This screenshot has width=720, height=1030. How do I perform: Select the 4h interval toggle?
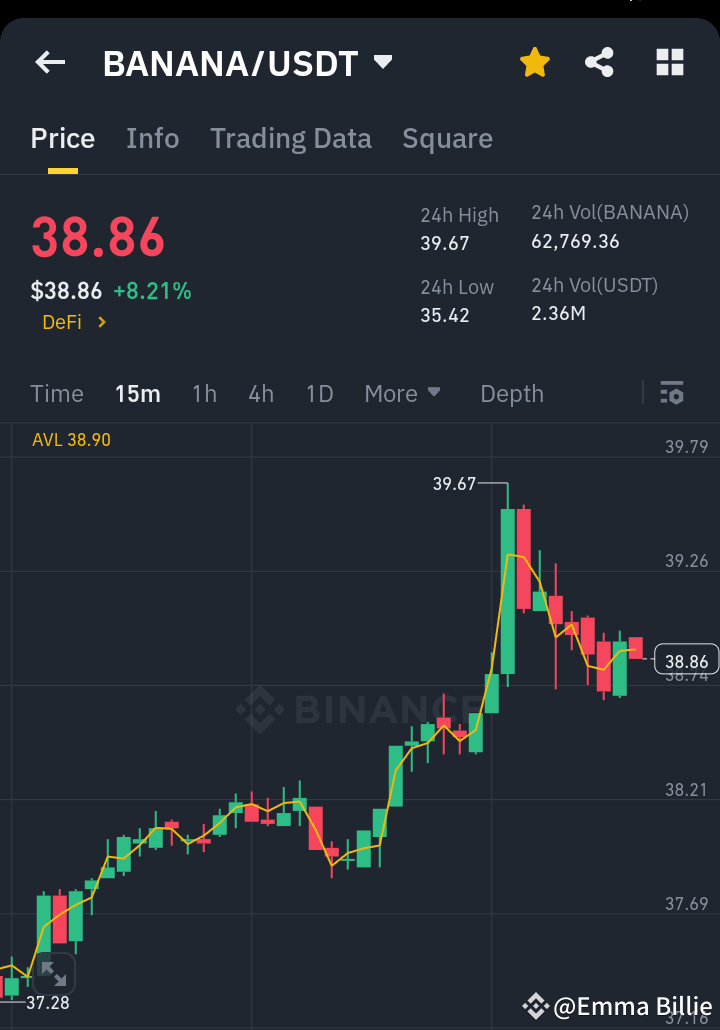pyautogui.click(x=260, y=393)
